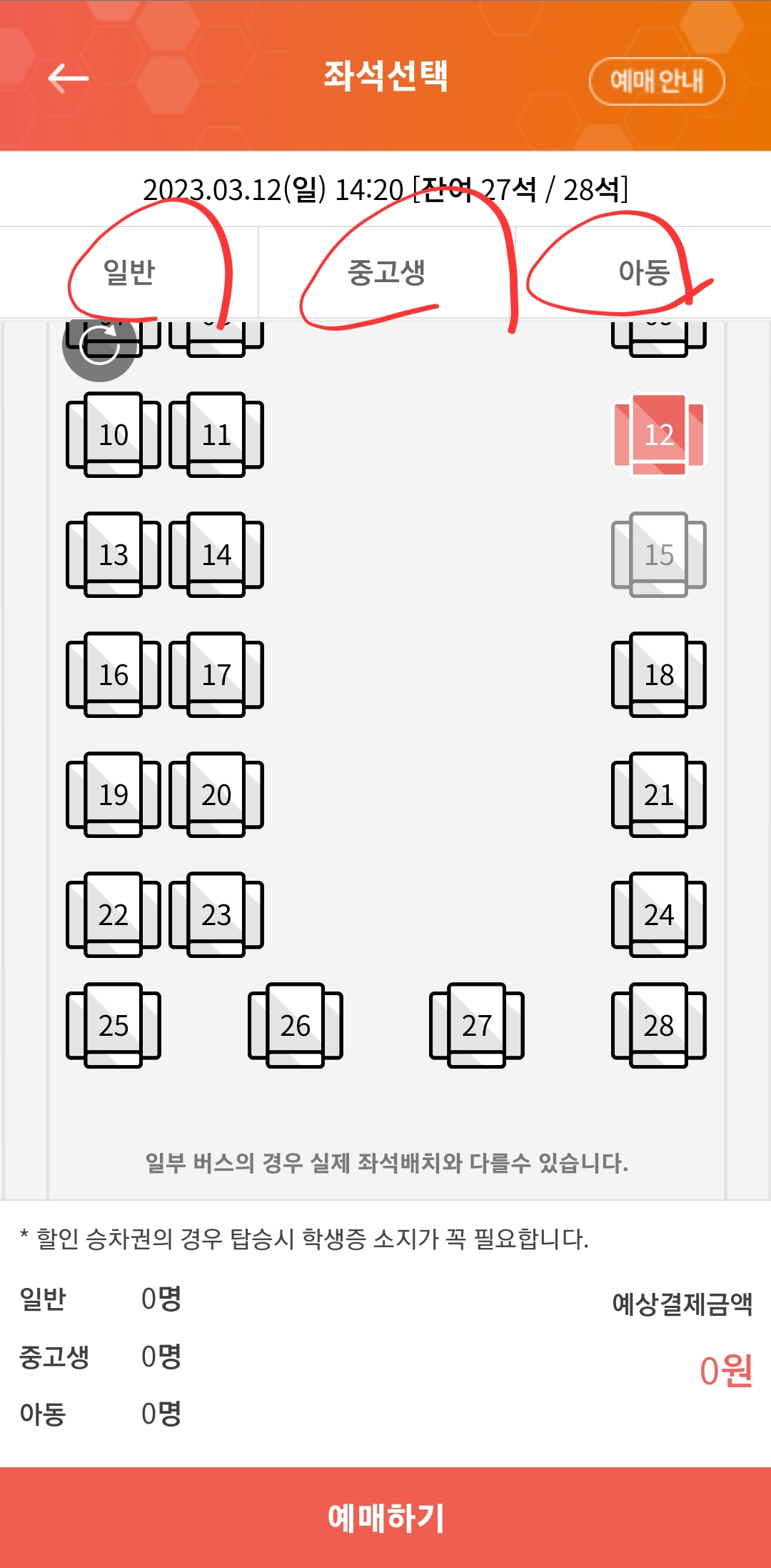The width and height of the screenshot is (771, 1568).
Task: Deselect the highlighted seat 12
Action: (x=660, y=434)
